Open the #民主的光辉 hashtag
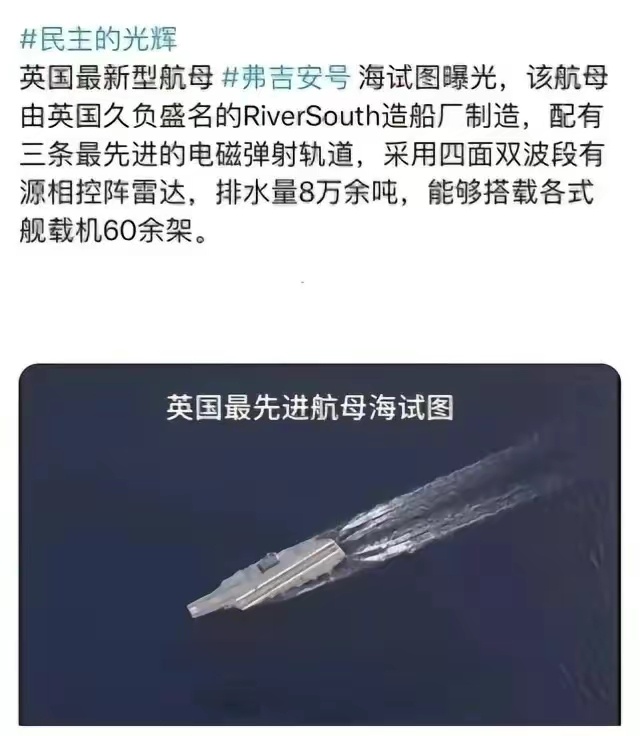This screenshot has height=736, width=640. point(98,41)
